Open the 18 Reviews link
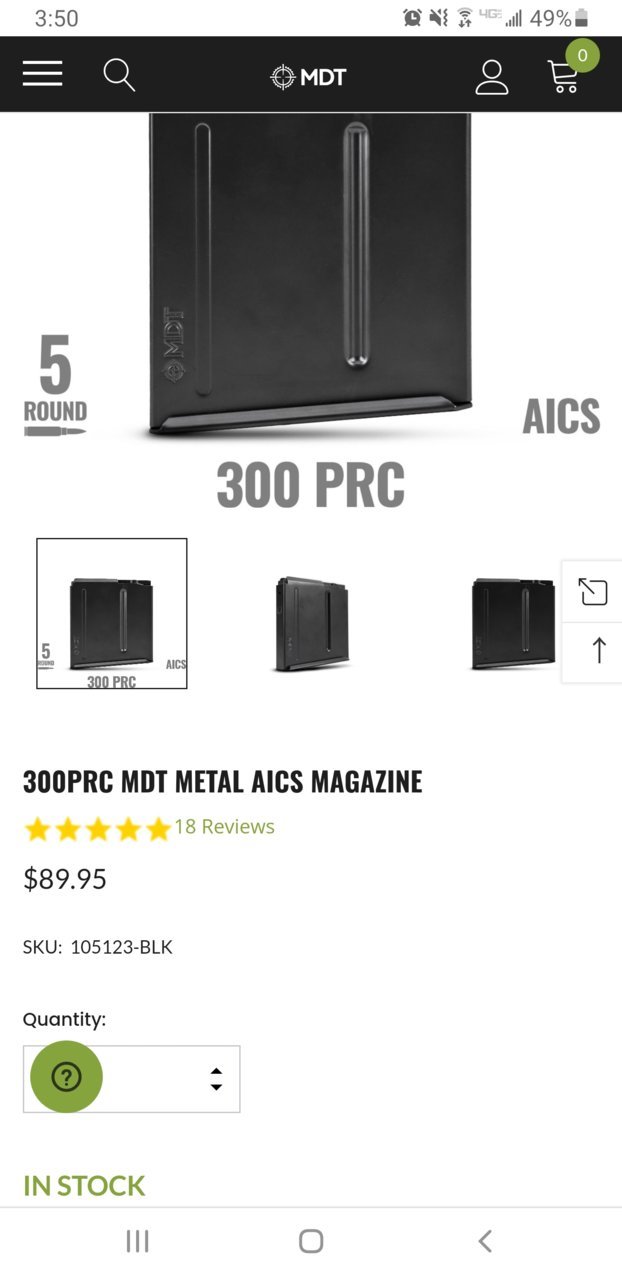The width and height of the screenshot is (622, 1279). [224, 827]
